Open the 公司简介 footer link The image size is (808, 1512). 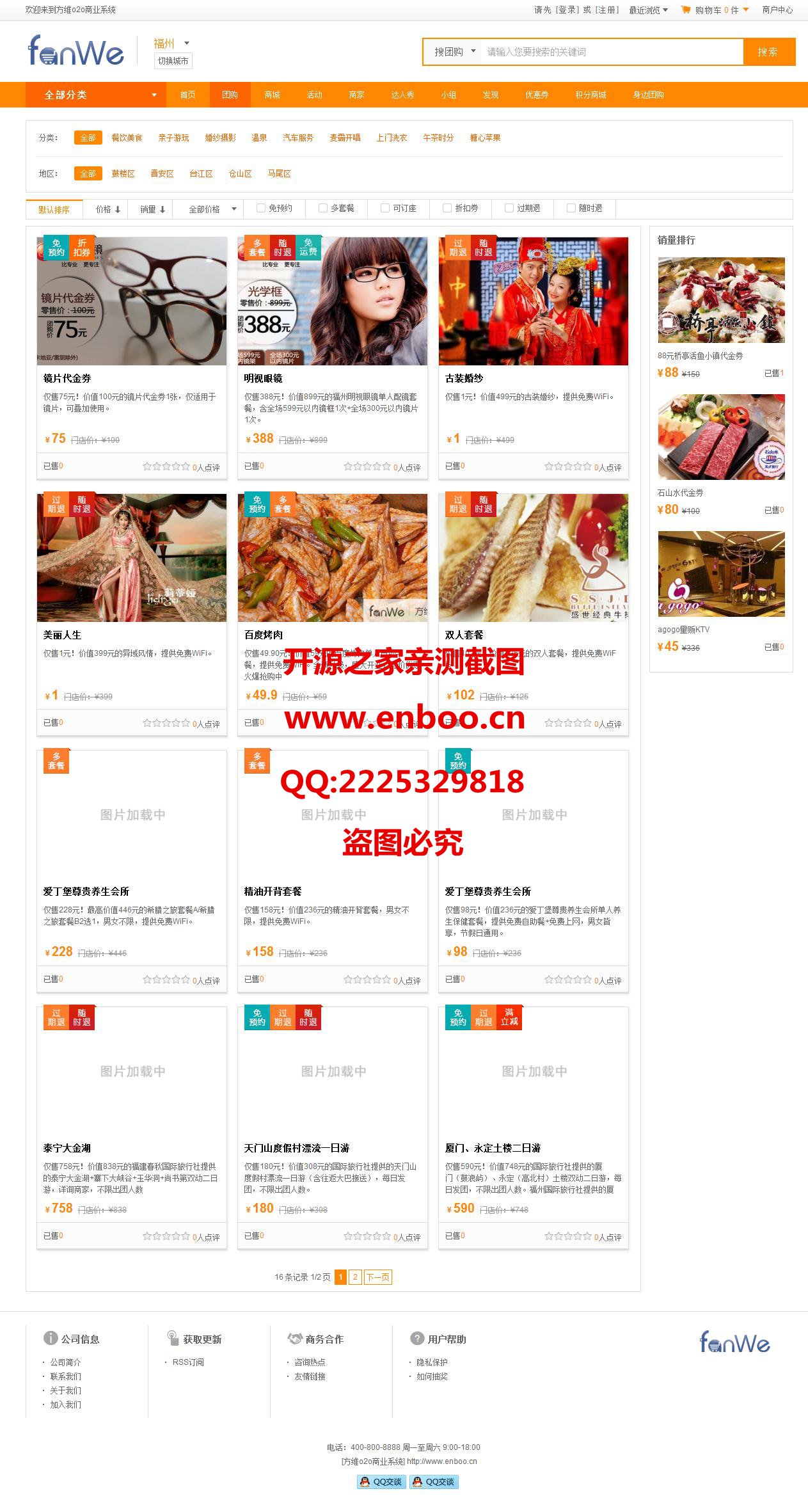pyautogui.click(x=65, y=1362)
